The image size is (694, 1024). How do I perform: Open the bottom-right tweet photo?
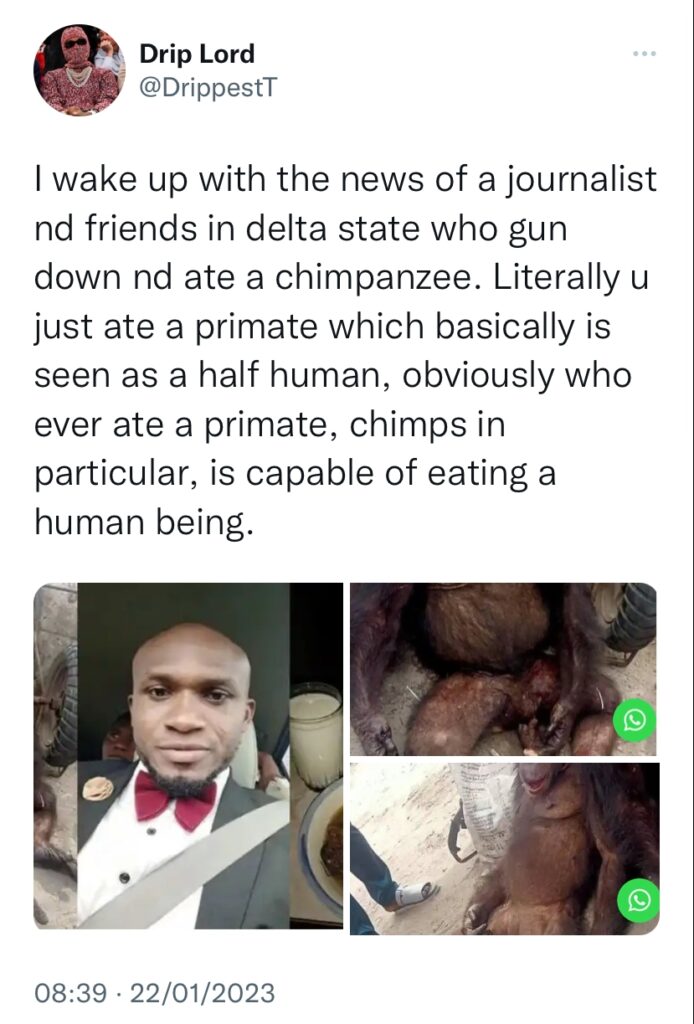[x=503, y=848]
